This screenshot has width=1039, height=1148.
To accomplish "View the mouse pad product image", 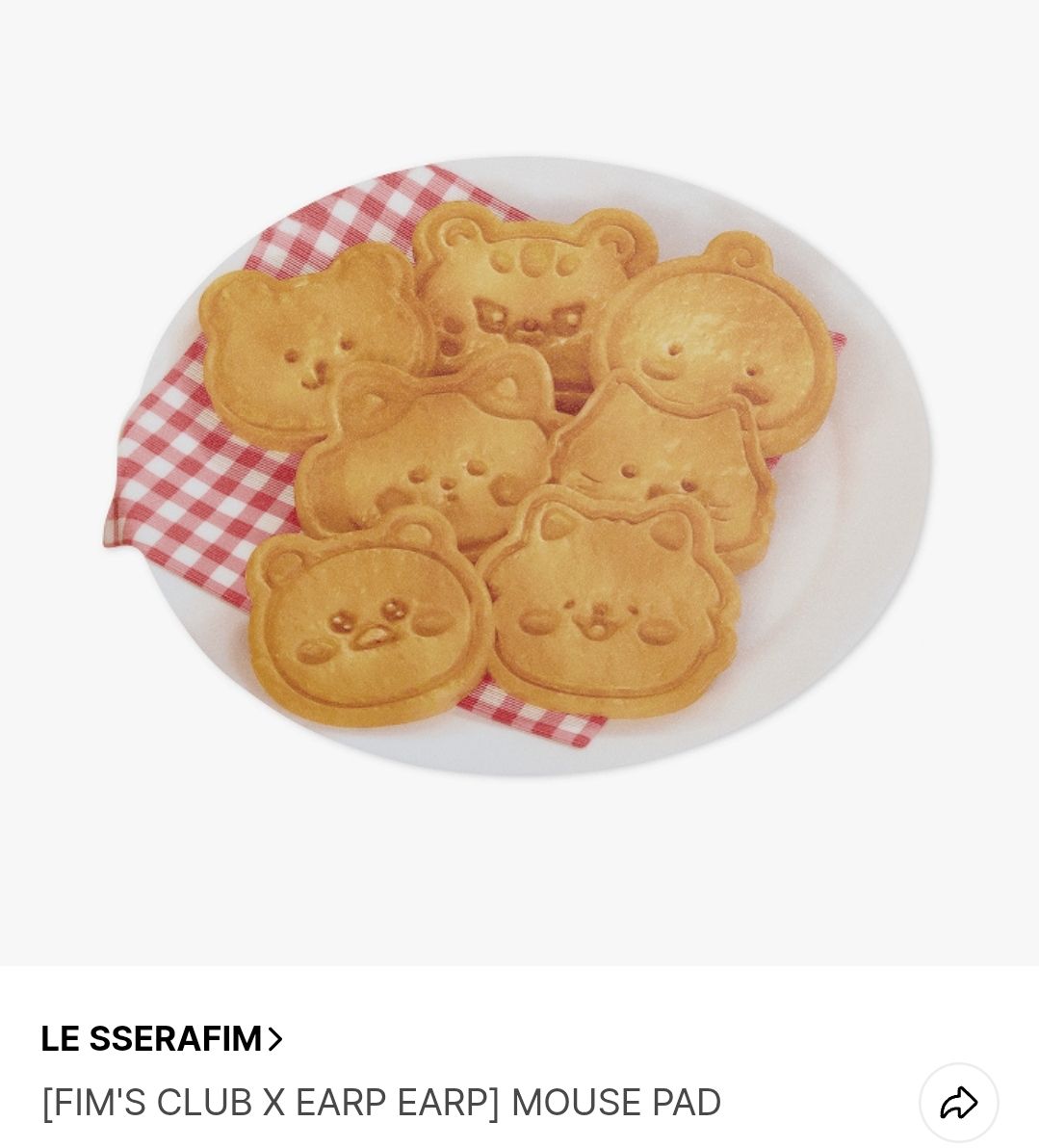I will coord(520,467).
